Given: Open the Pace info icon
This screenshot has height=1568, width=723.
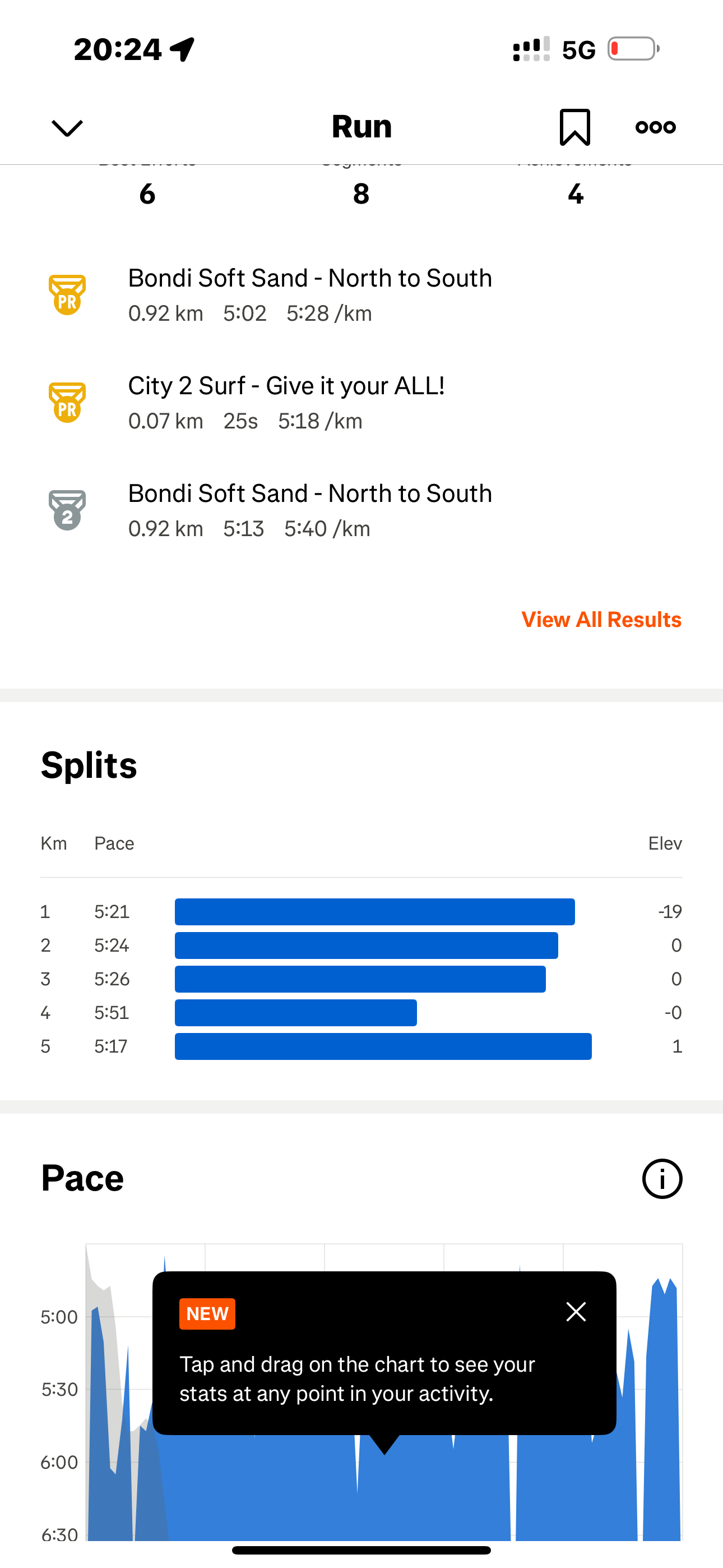Looking at the screenshot, I should 662,1178.
